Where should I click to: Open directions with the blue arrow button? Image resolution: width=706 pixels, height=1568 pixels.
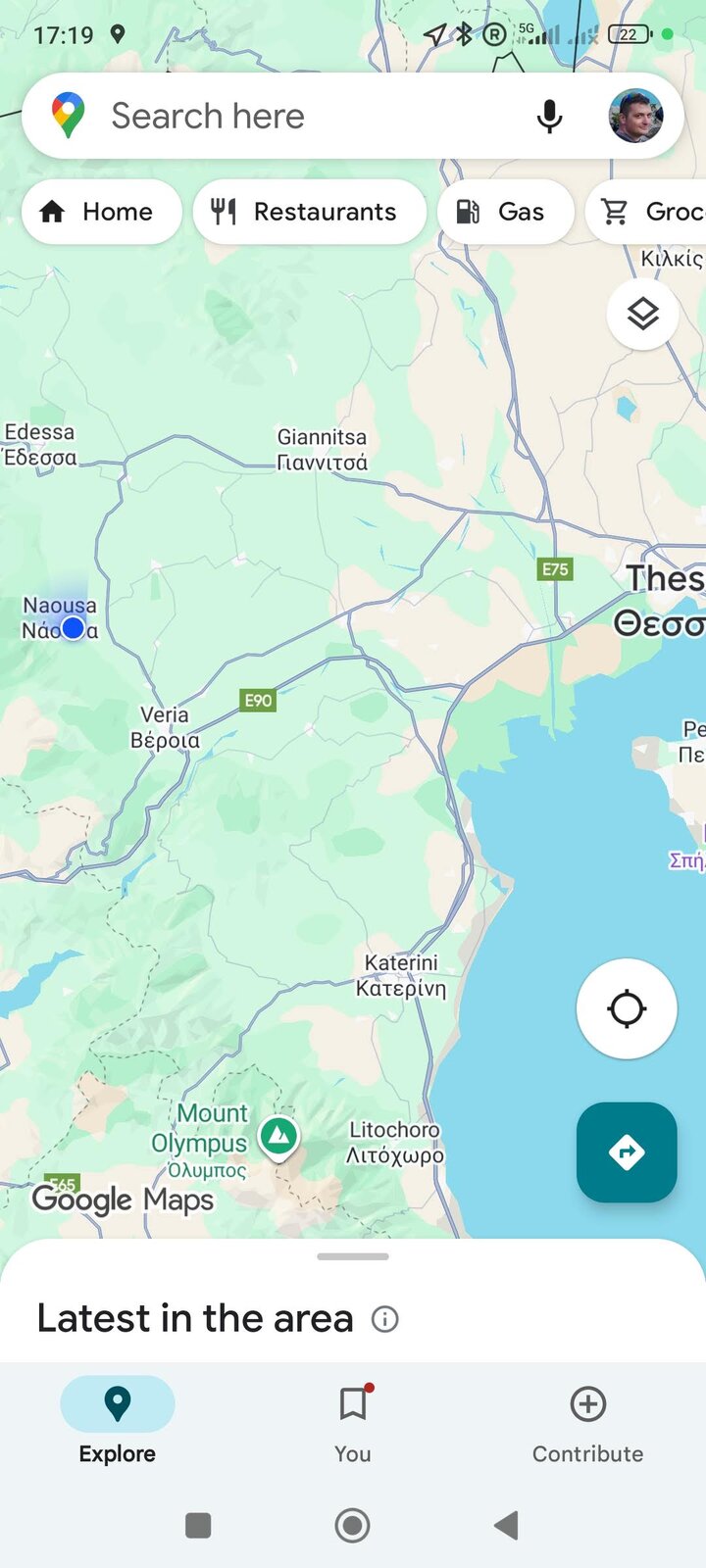(x=627, y=1151)
